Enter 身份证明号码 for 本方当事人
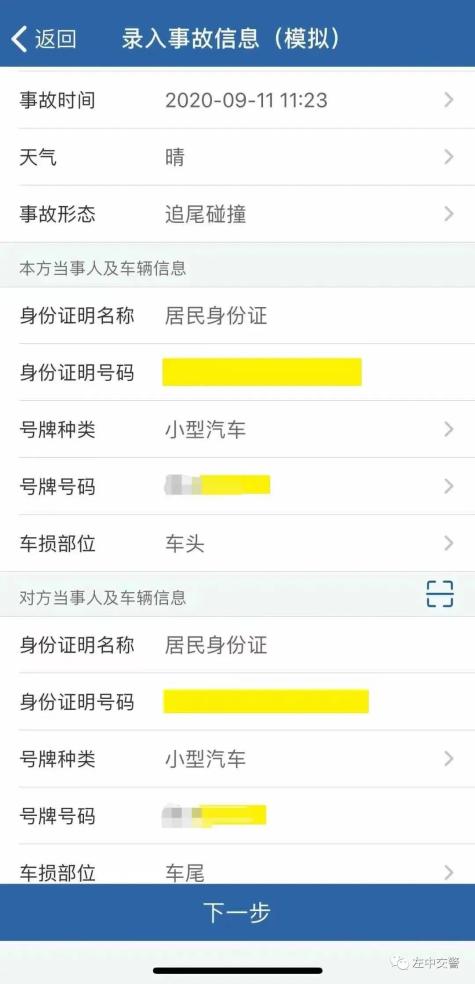 tap(237, 373)
